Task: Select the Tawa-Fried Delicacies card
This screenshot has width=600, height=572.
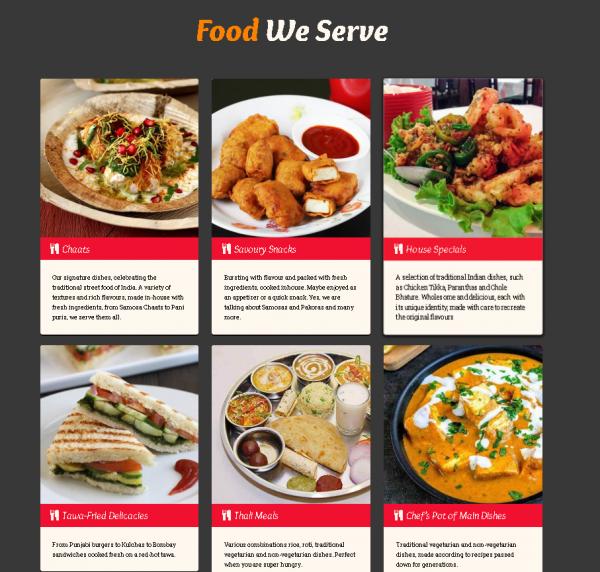Action: [x=119, y=516]
